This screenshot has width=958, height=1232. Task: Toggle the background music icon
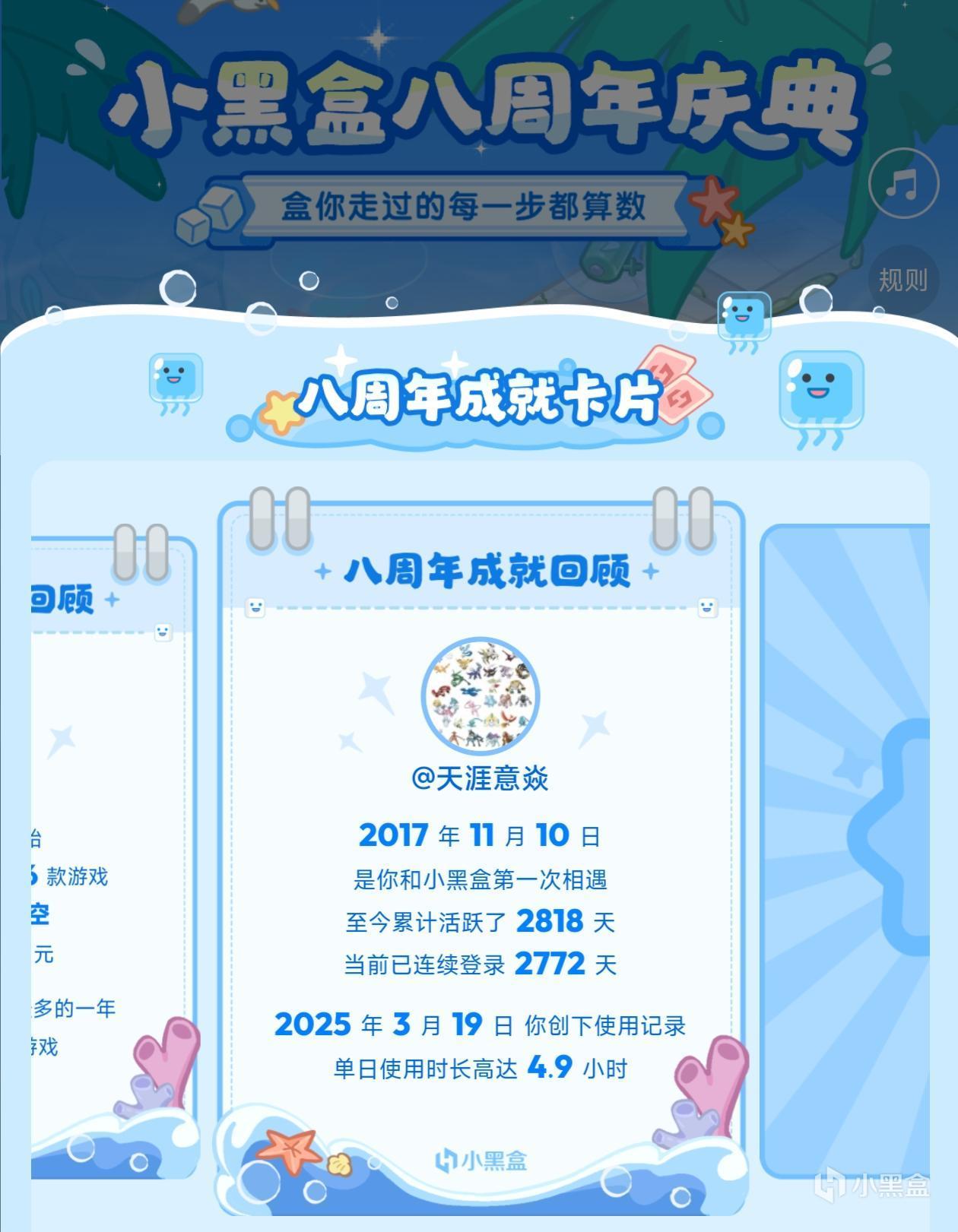coord(903,184)
